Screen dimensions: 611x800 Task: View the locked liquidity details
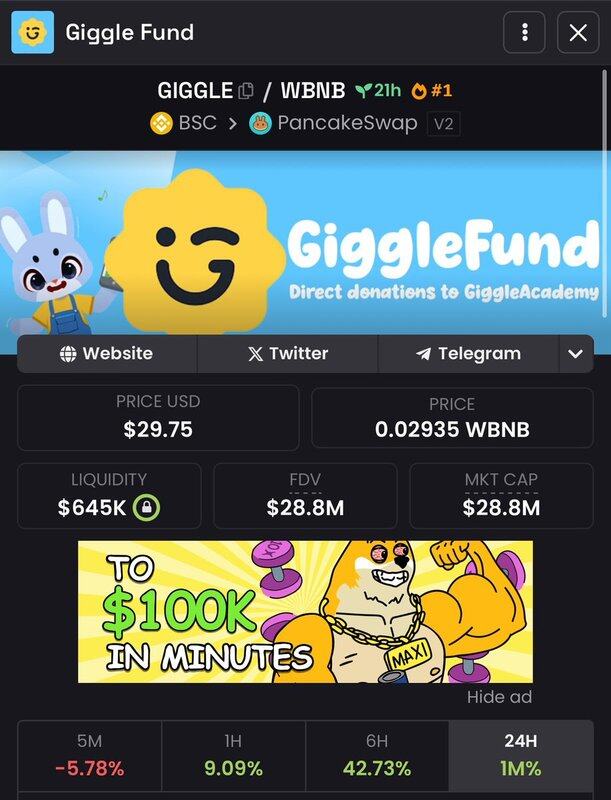click(147, 507)
